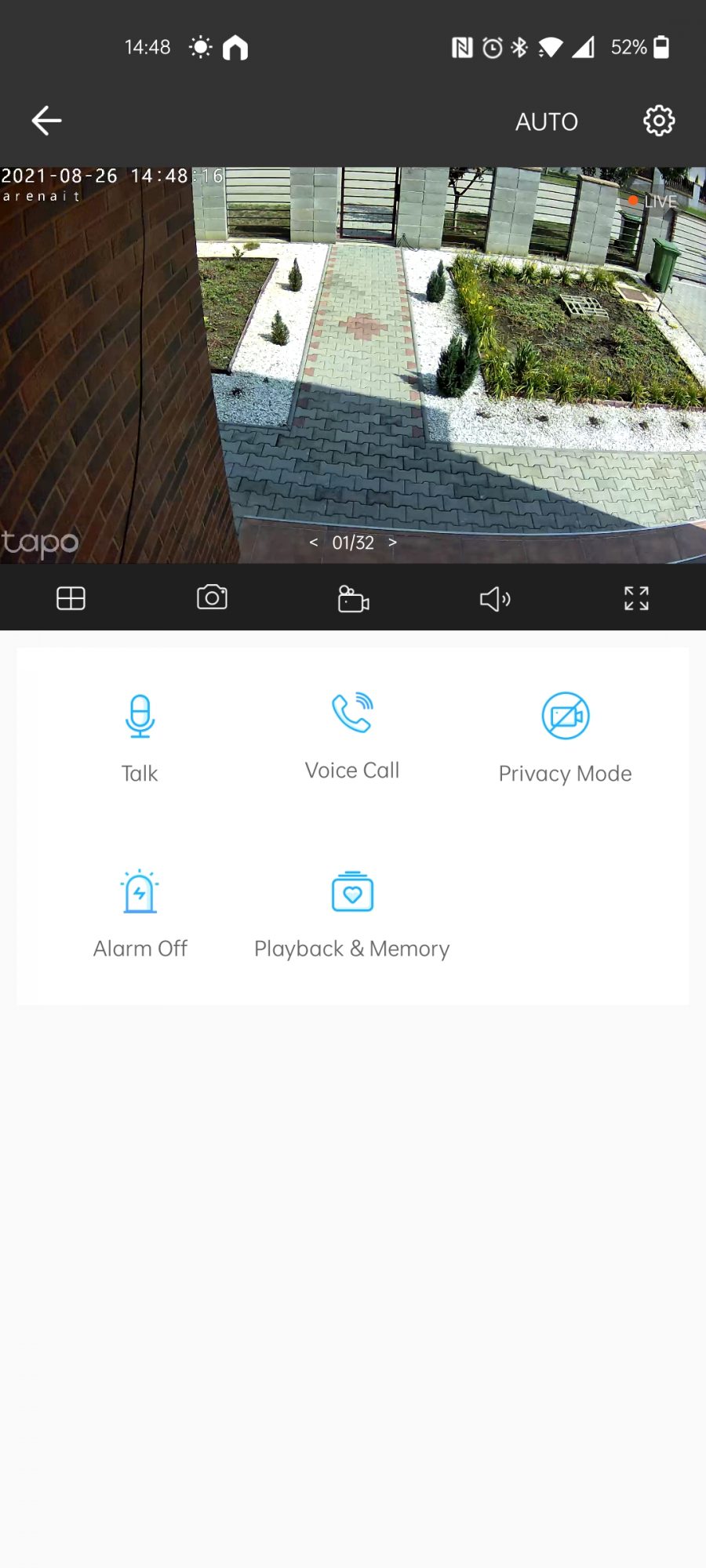Screen dimensions: 706x1568
Task: Switch to multi-camera grid view
Action: 71,598
